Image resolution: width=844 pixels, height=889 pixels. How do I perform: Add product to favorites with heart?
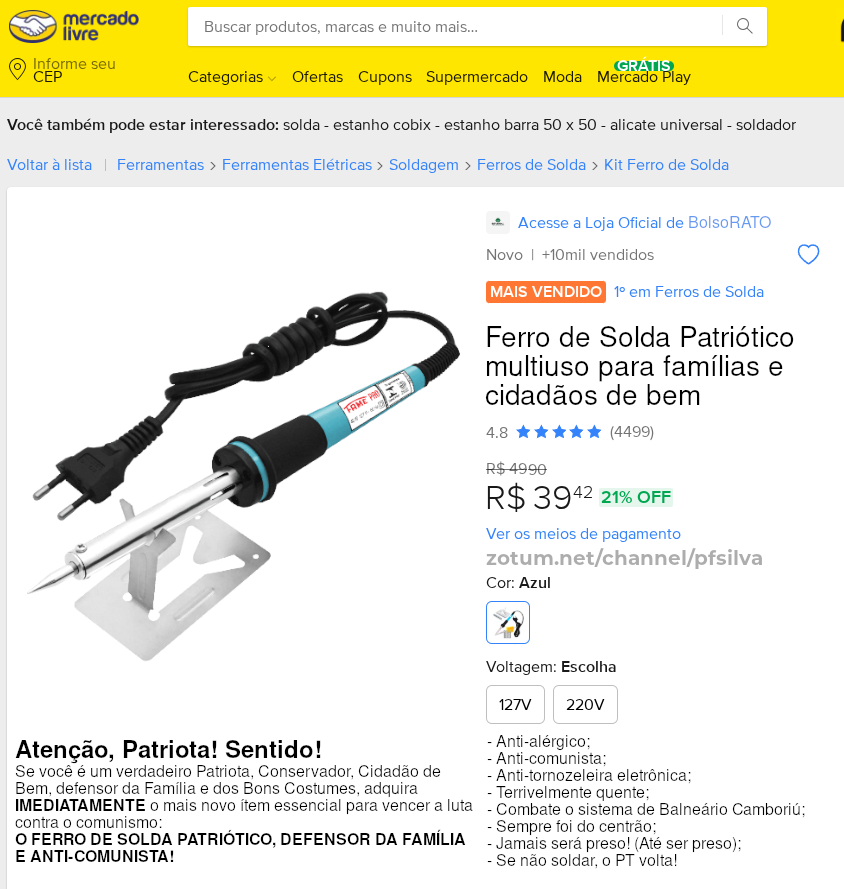tap(808, 255)
